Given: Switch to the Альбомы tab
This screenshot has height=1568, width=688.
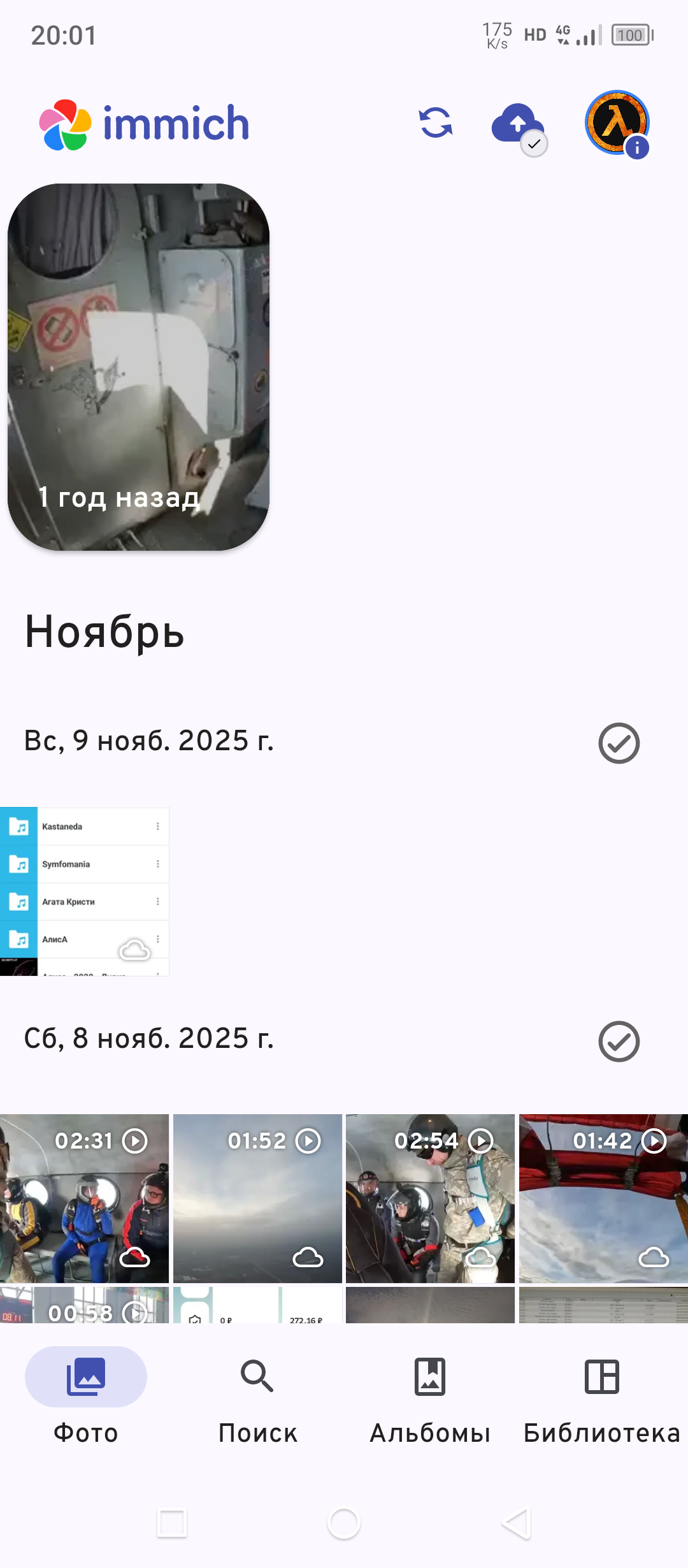Looking at the screenshot, I should click(x=430, y=1396).
